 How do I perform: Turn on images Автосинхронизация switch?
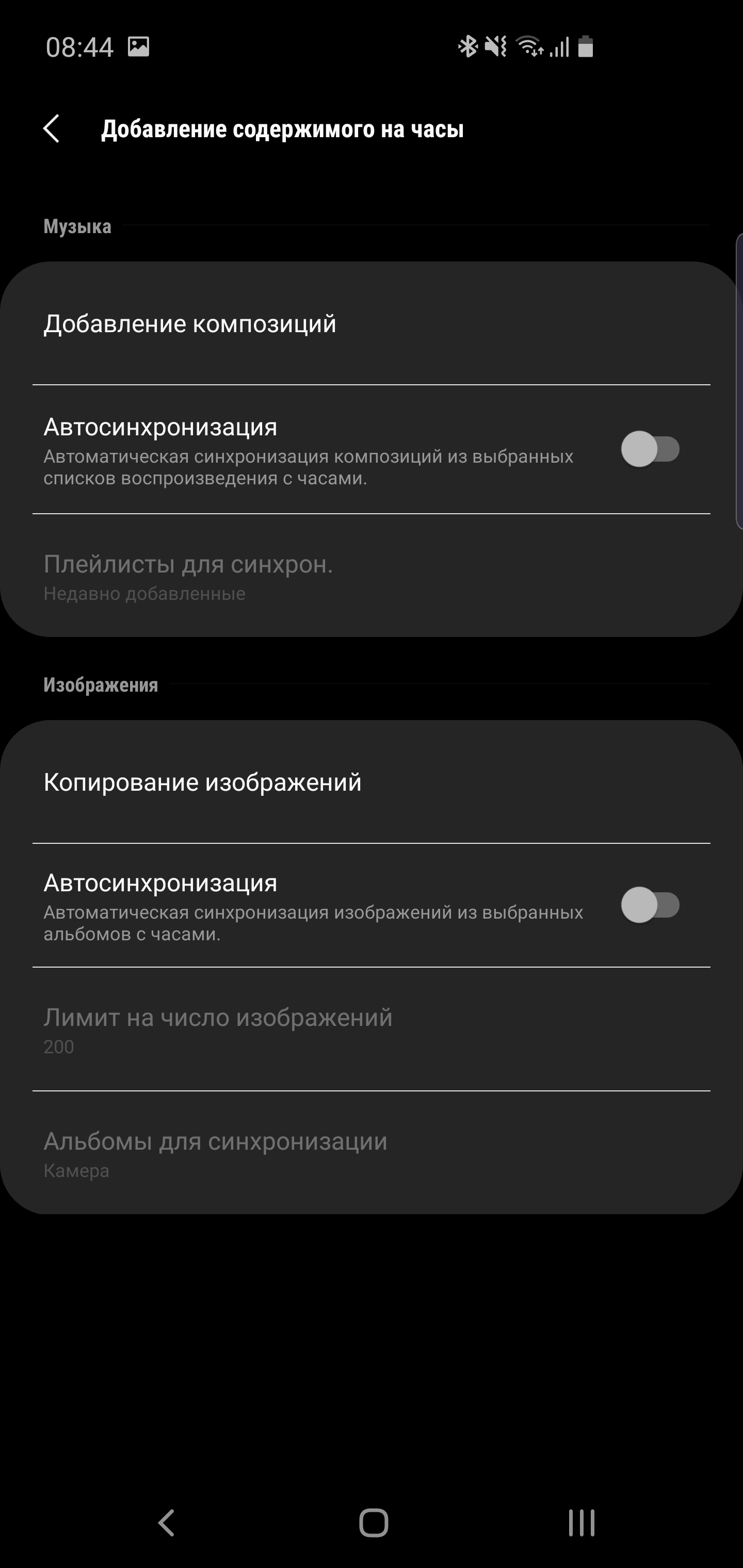coord(649,905)
